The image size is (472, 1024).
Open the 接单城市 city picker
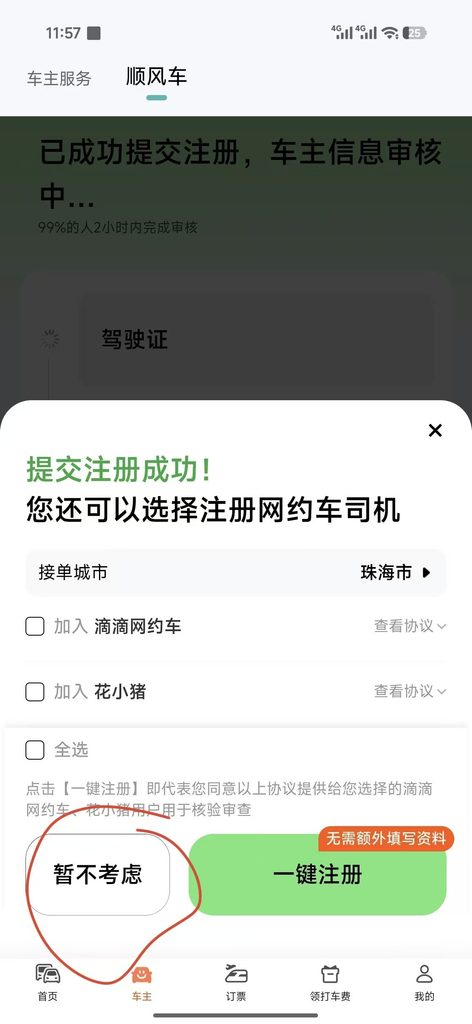(x=236, y=573)
